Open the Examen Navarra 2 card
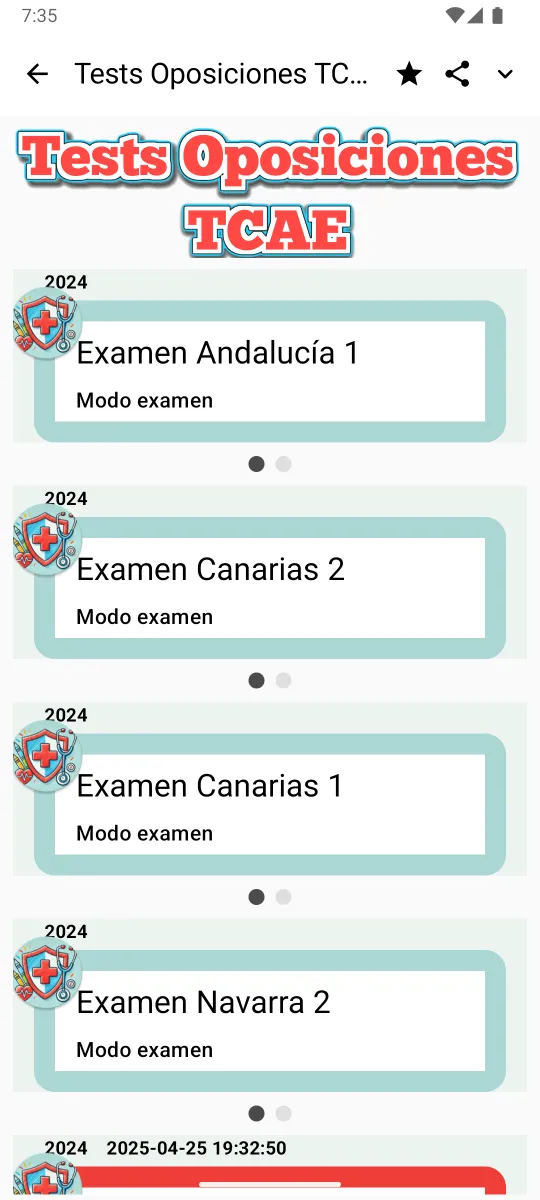 click(x=270, y=1021)
